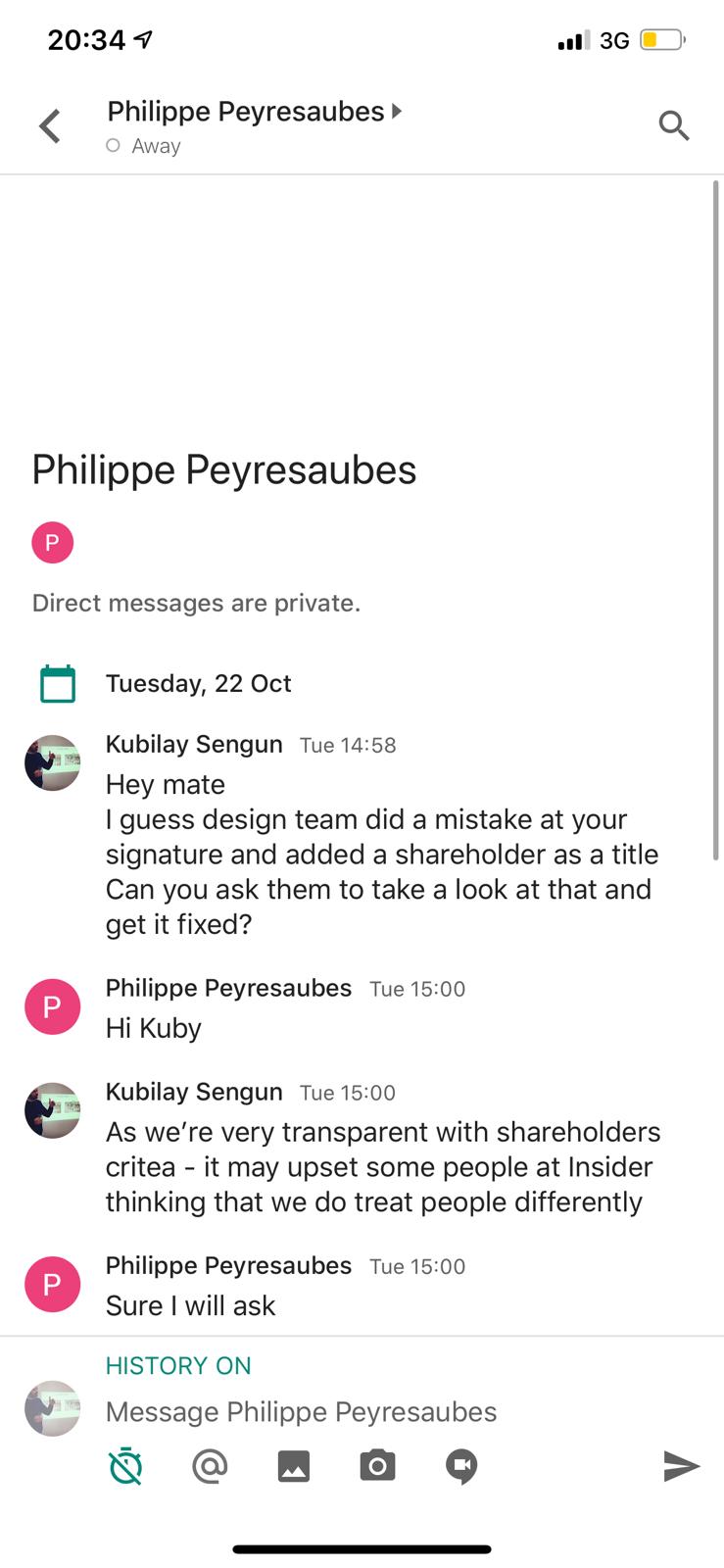
Task: Add a video meeting link
Action: [x=461, y=1466]
